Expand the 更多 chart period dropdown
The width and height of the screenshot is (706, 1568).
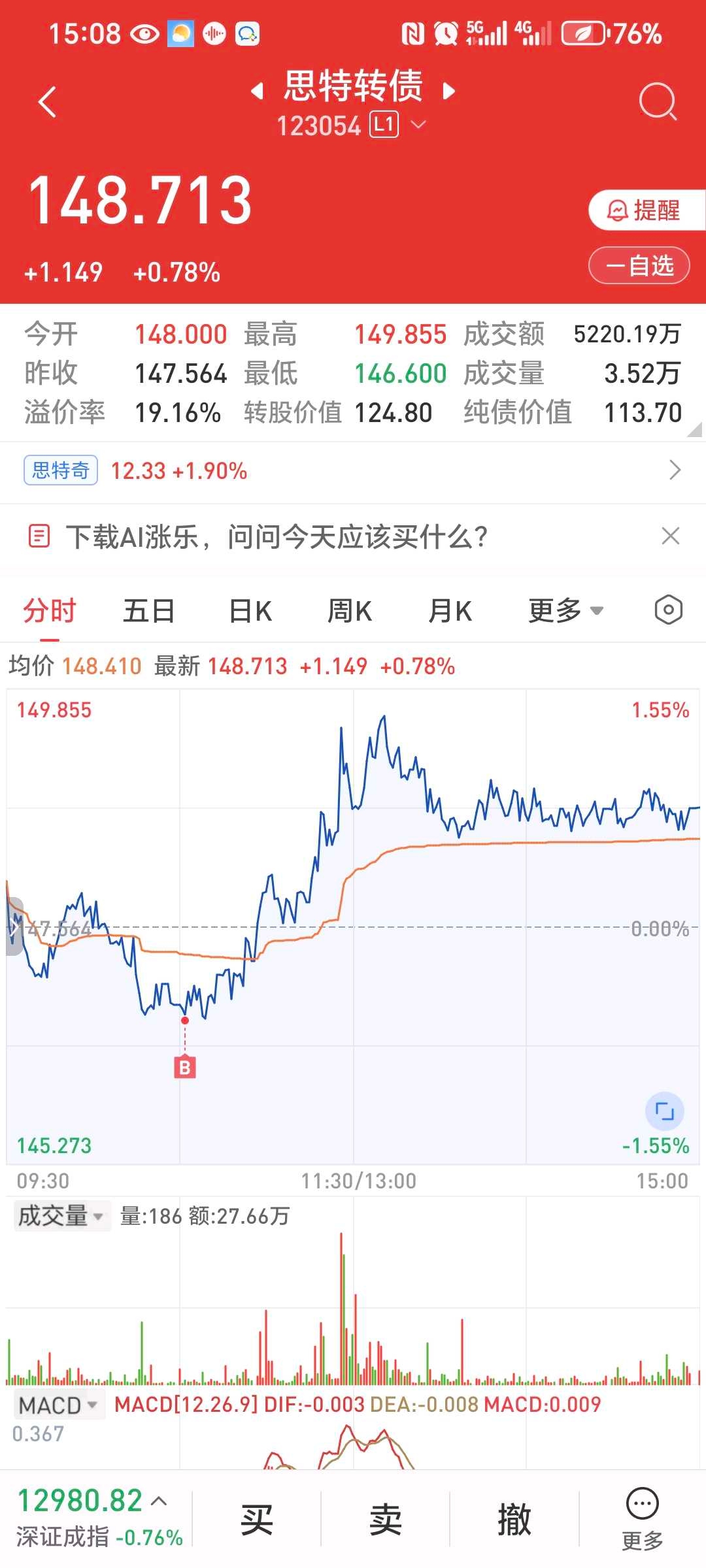(565, 612)
